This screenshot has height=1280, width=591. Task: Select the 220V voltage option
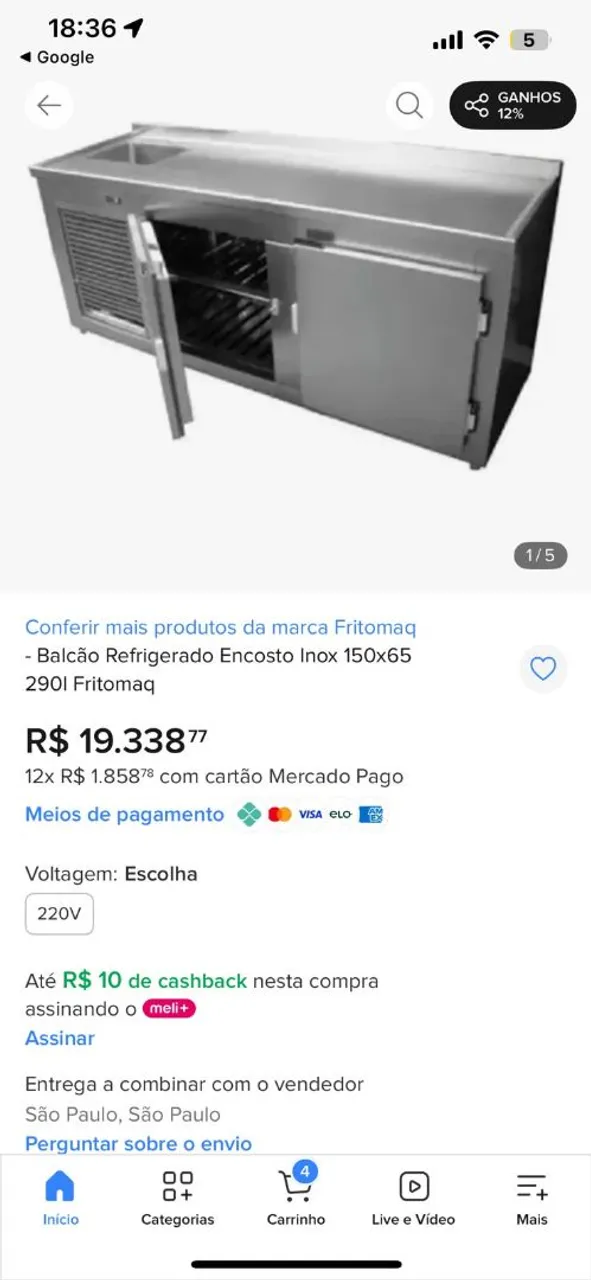pyautogui.click(x=60, y=914)
